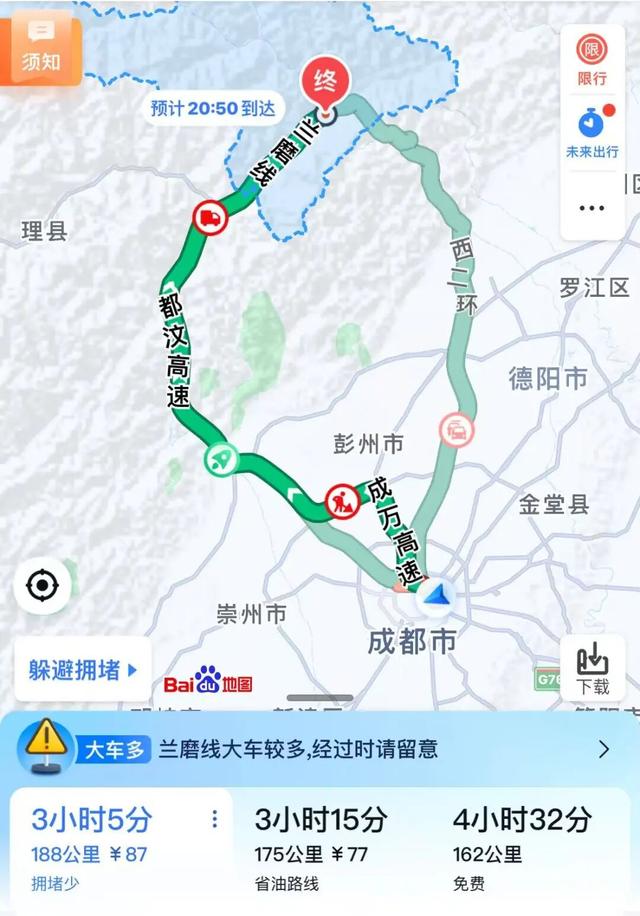Tap the 终 destination pin
640x916 pixels.
[324, 83]
